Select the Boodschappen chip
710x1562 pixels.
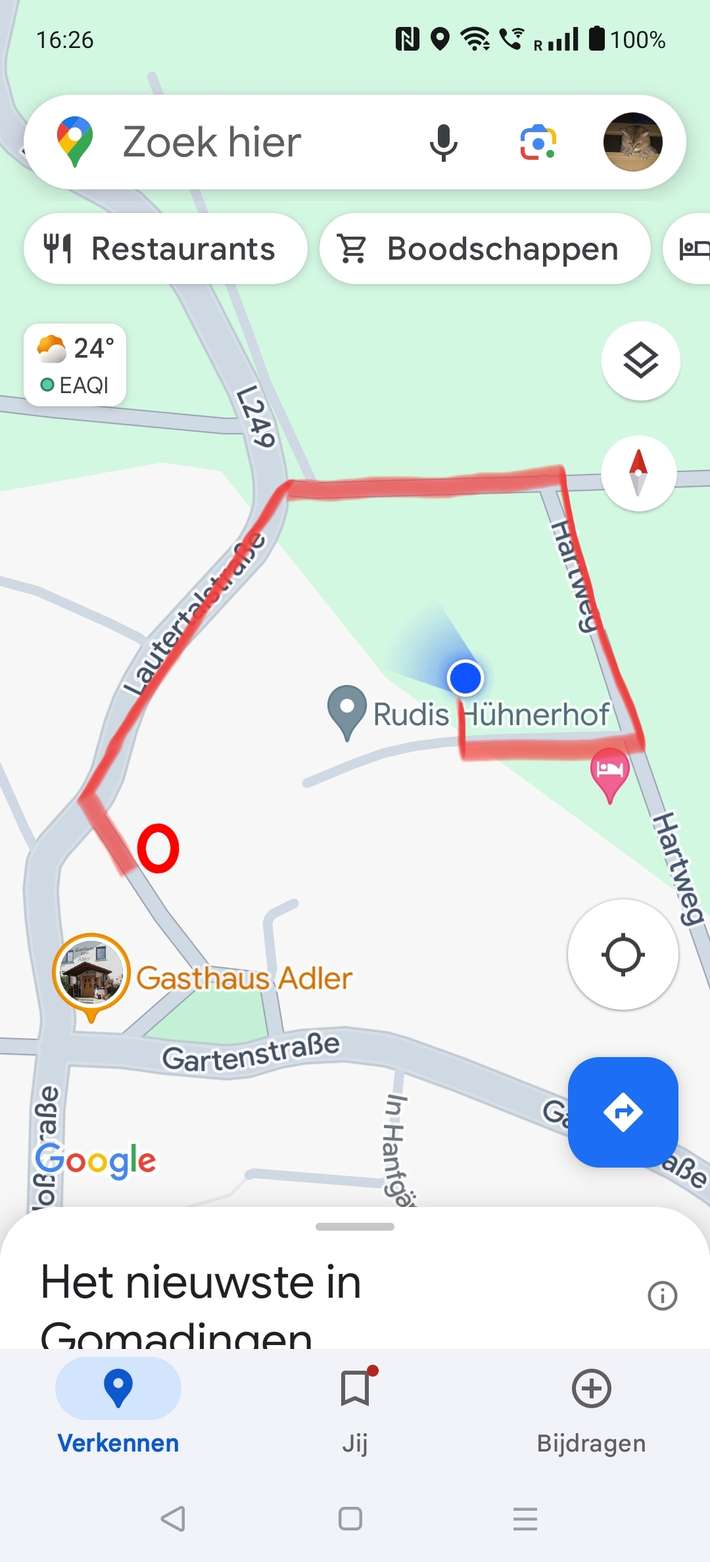(484, 249)
